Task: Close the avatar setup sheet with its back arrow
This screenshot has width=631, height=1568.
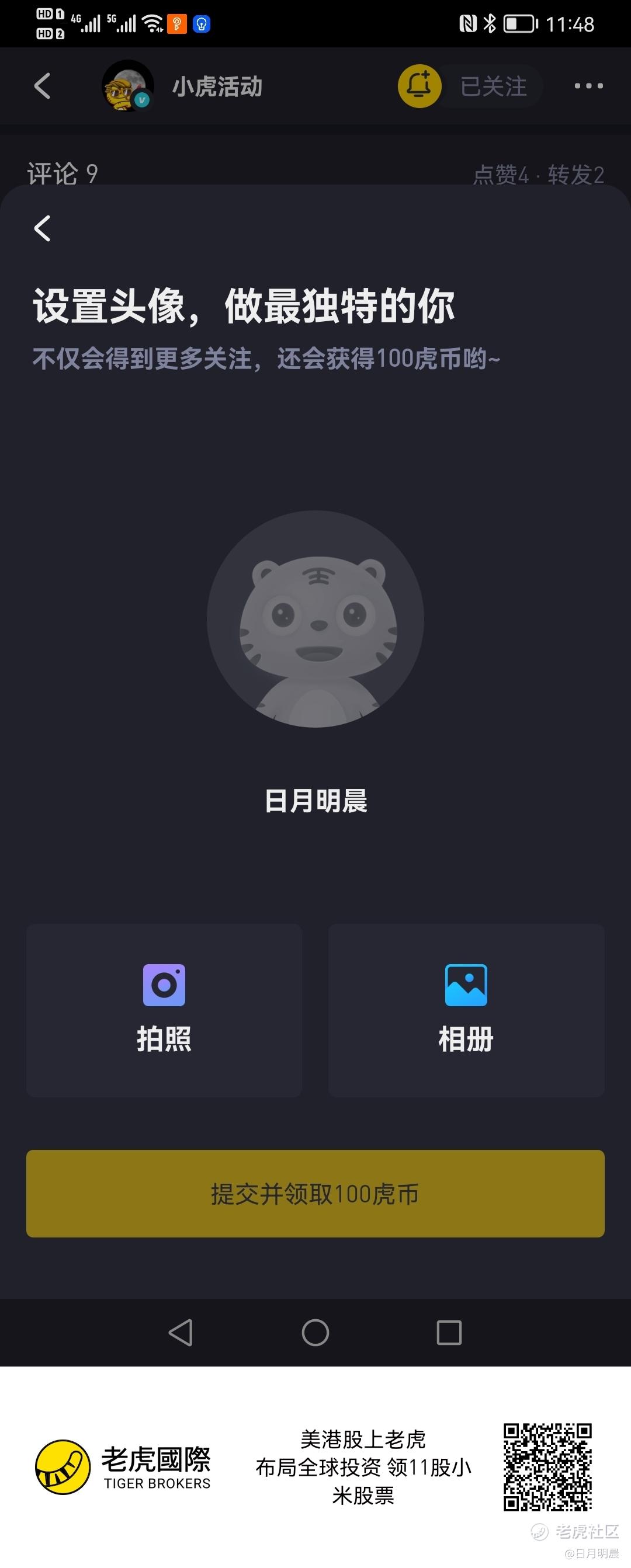Action: [x=42, y=228]
